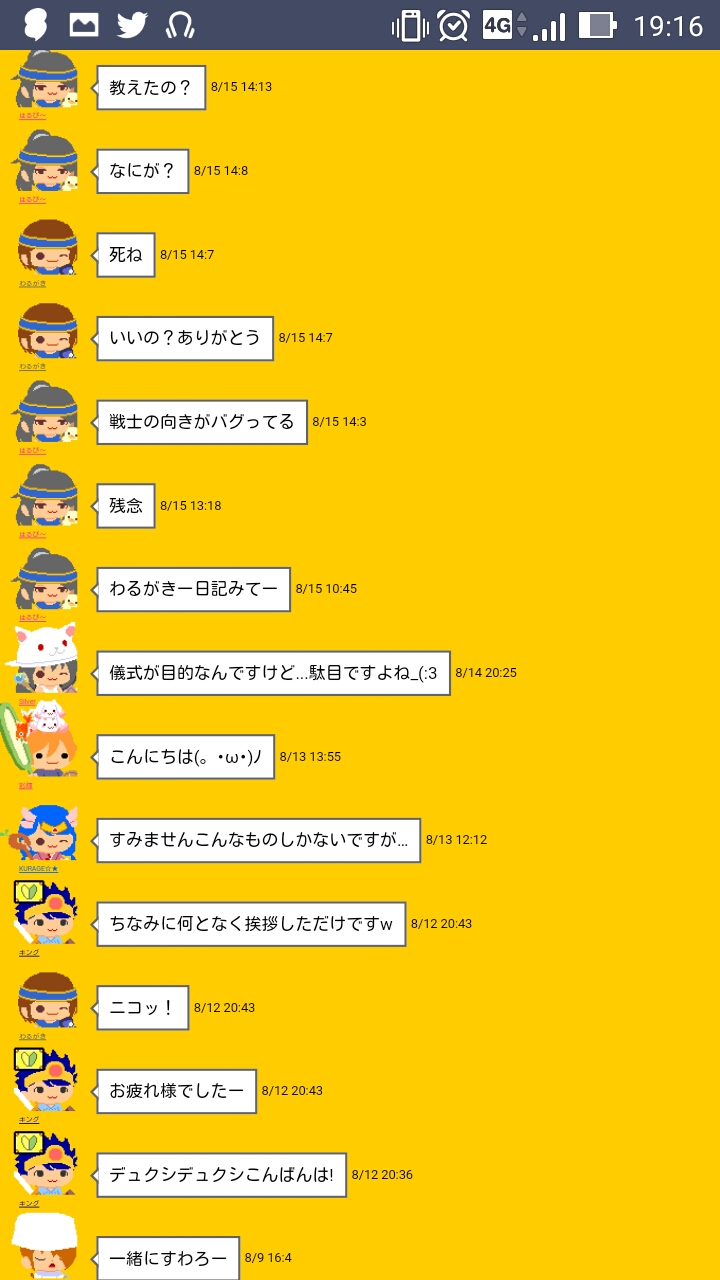The image size is (720, 1280).
Task: Open the message いいの？ありがとう
Action: (184, 338)
